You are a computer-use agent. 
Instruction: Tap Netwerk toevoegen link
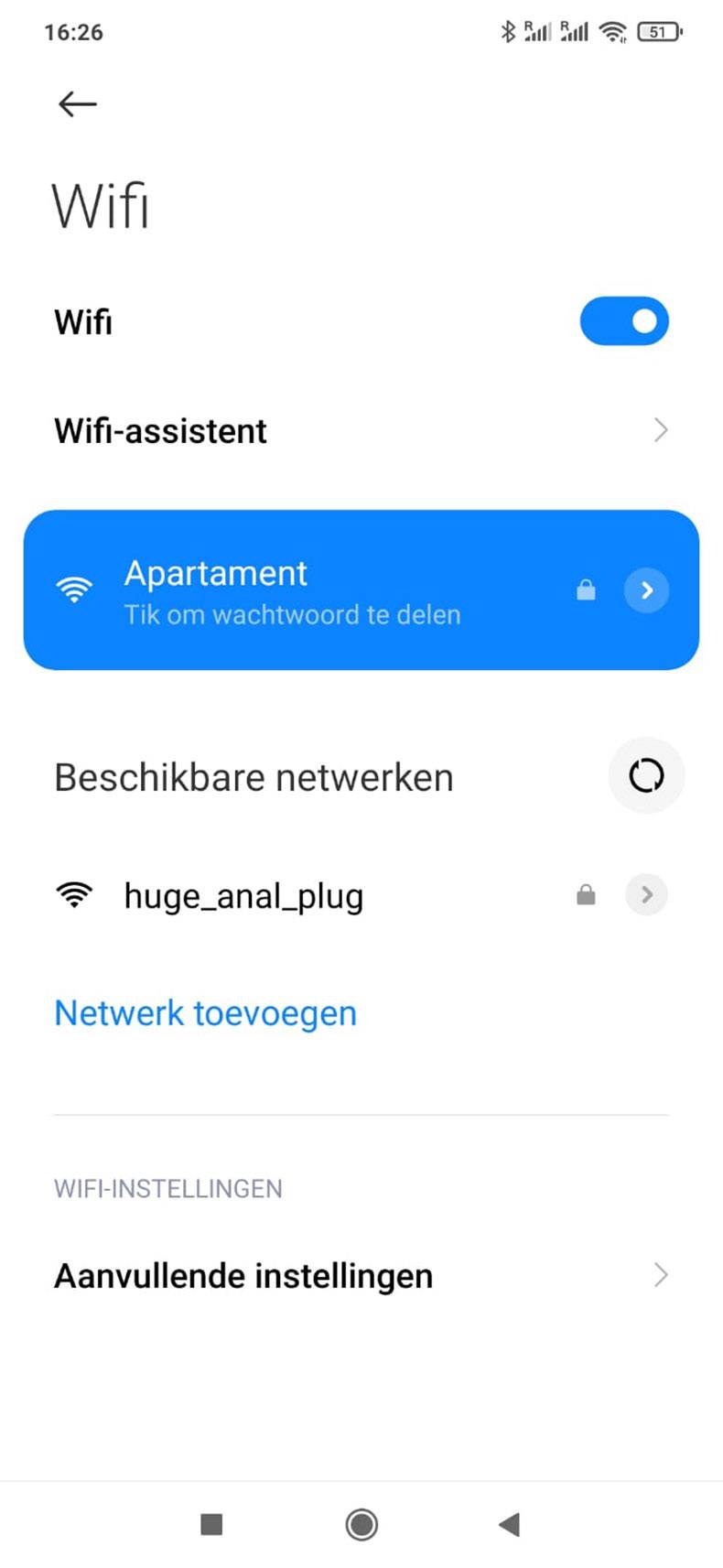[x=206, y=1013]
